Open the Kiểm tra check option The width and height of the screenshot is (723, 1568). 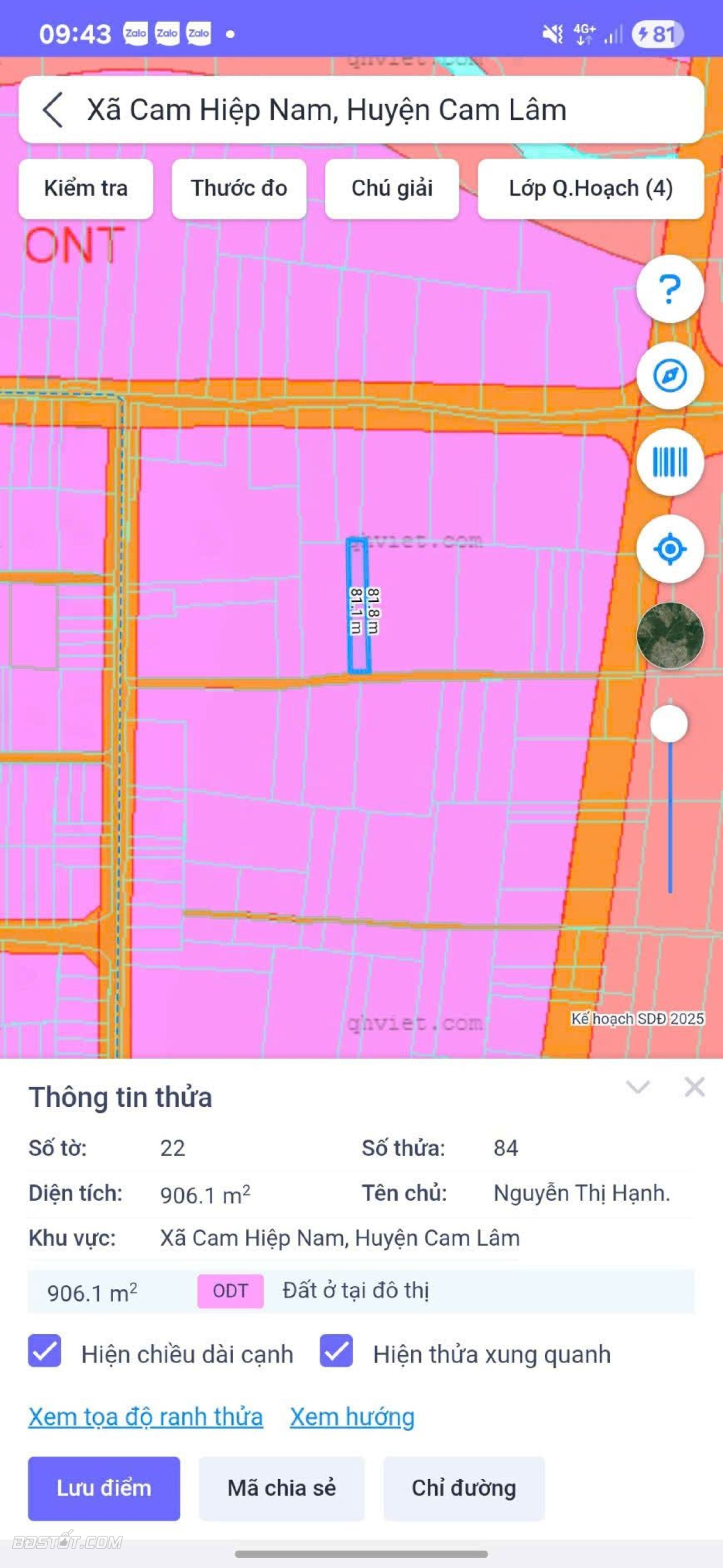click(86, 189)
